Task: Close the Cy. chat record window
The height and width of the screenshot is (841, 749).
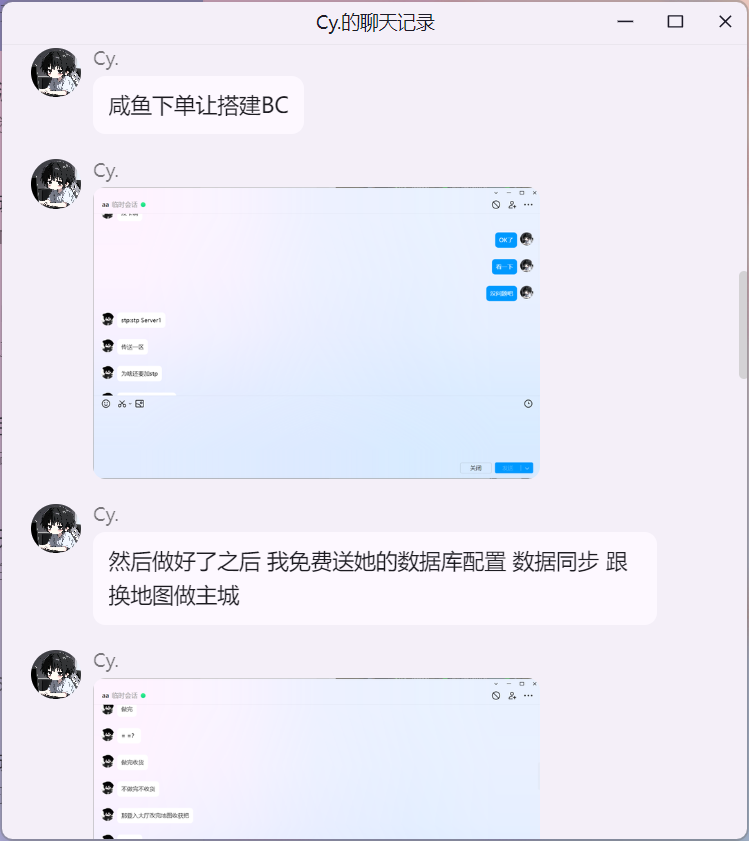Action: (x=725, y=22)
